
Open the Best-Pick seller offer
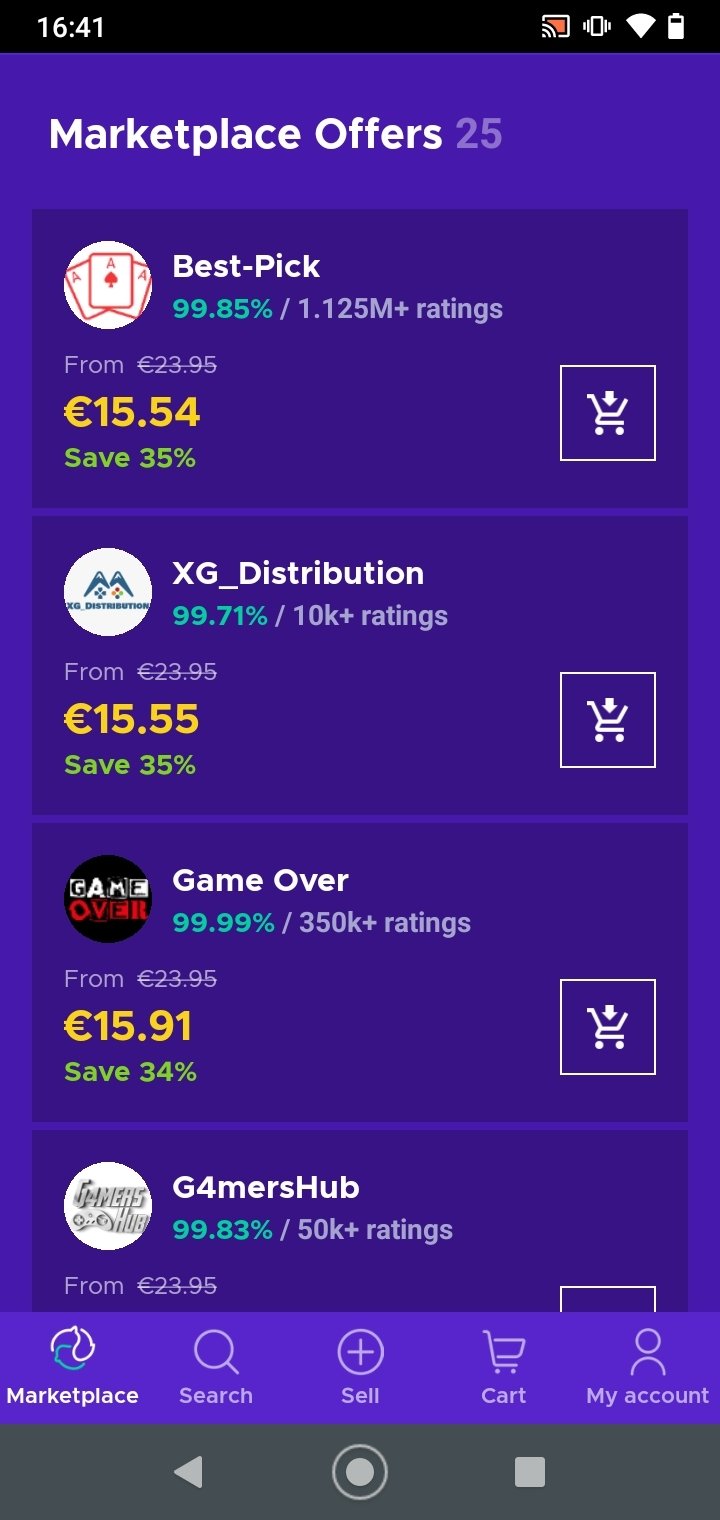tap(246, 267)
